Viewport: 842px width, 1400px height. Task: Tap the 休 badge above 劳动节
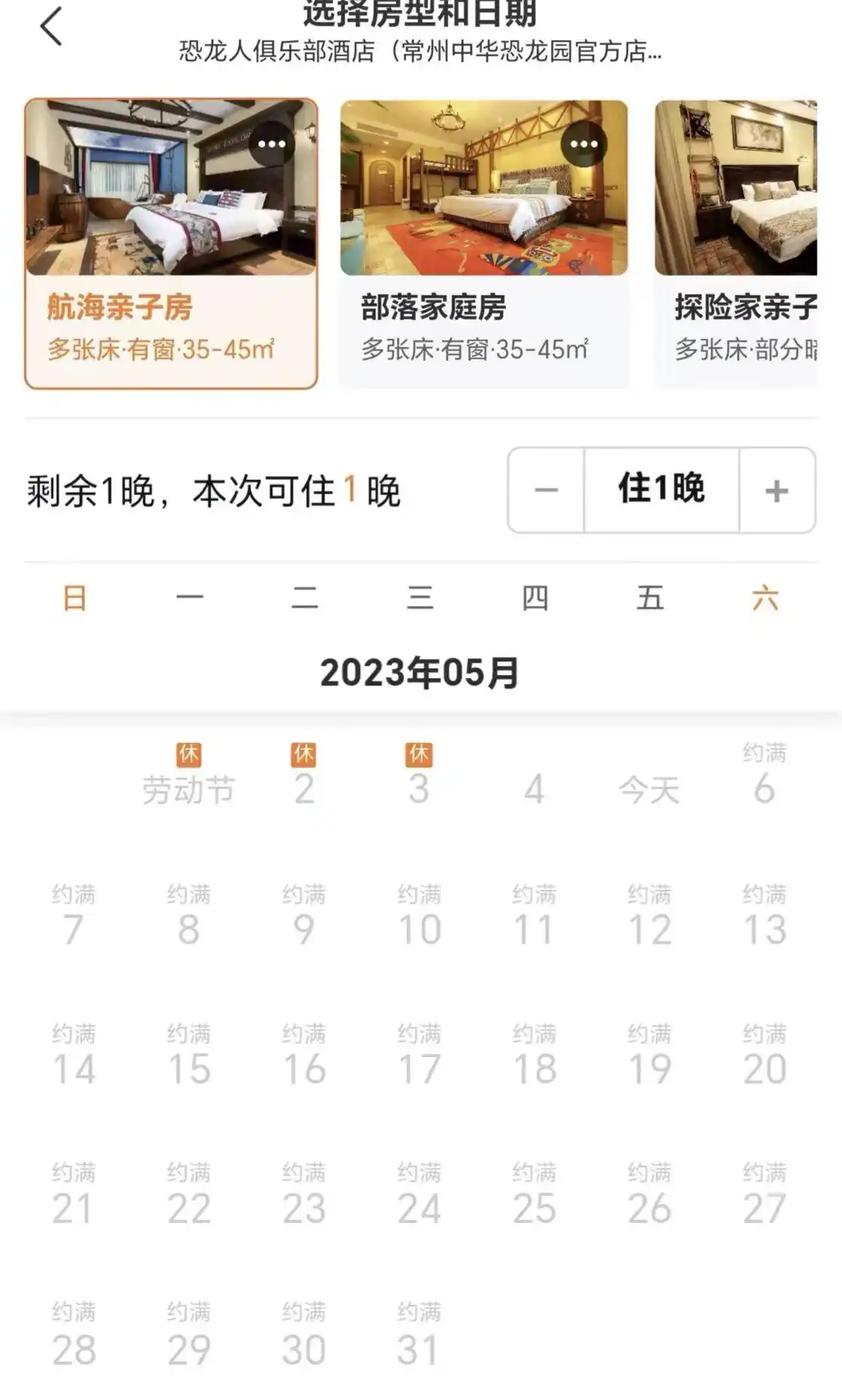pos(190,753)
